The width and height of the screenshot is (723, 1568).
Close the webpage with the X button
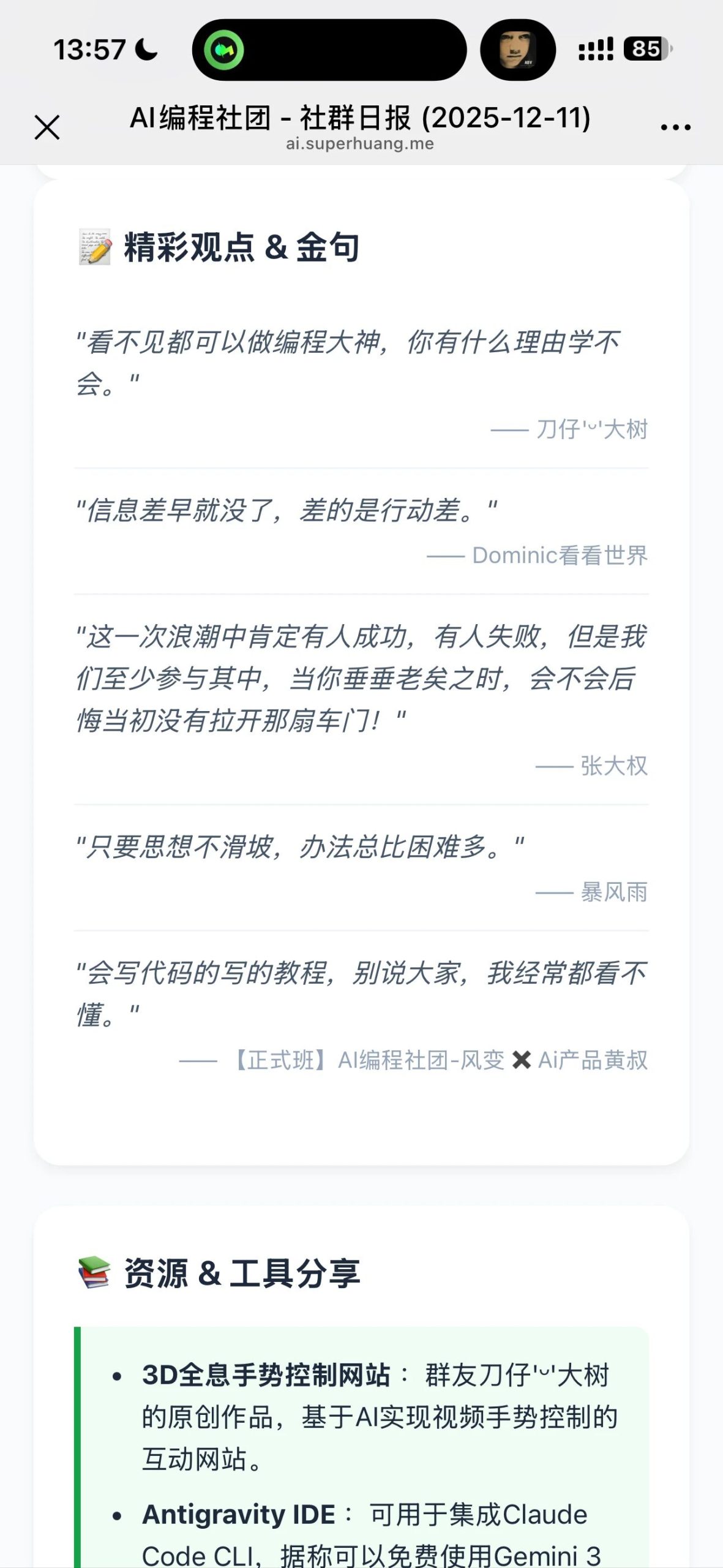[47, 127]
